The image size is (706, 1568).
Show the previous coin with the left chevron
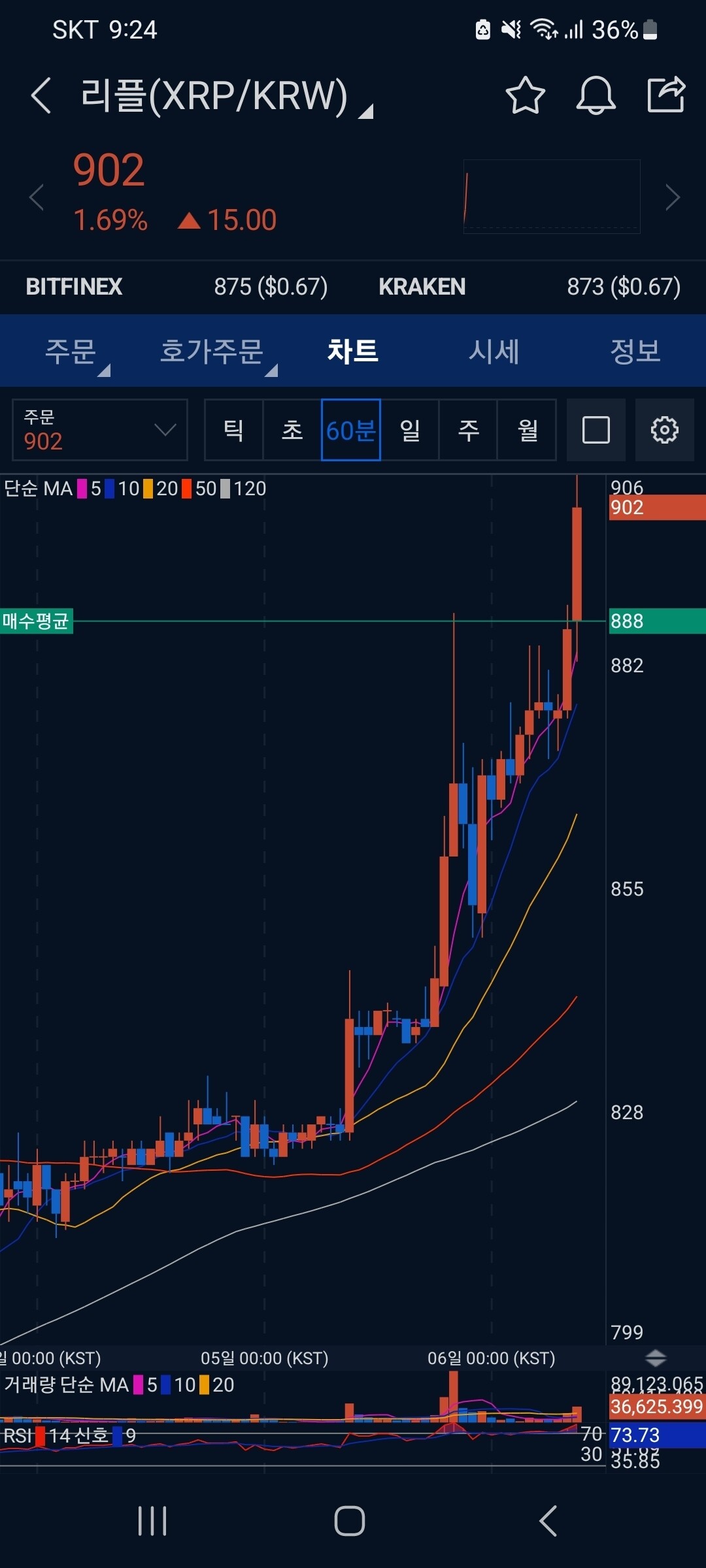pos(37,197)
